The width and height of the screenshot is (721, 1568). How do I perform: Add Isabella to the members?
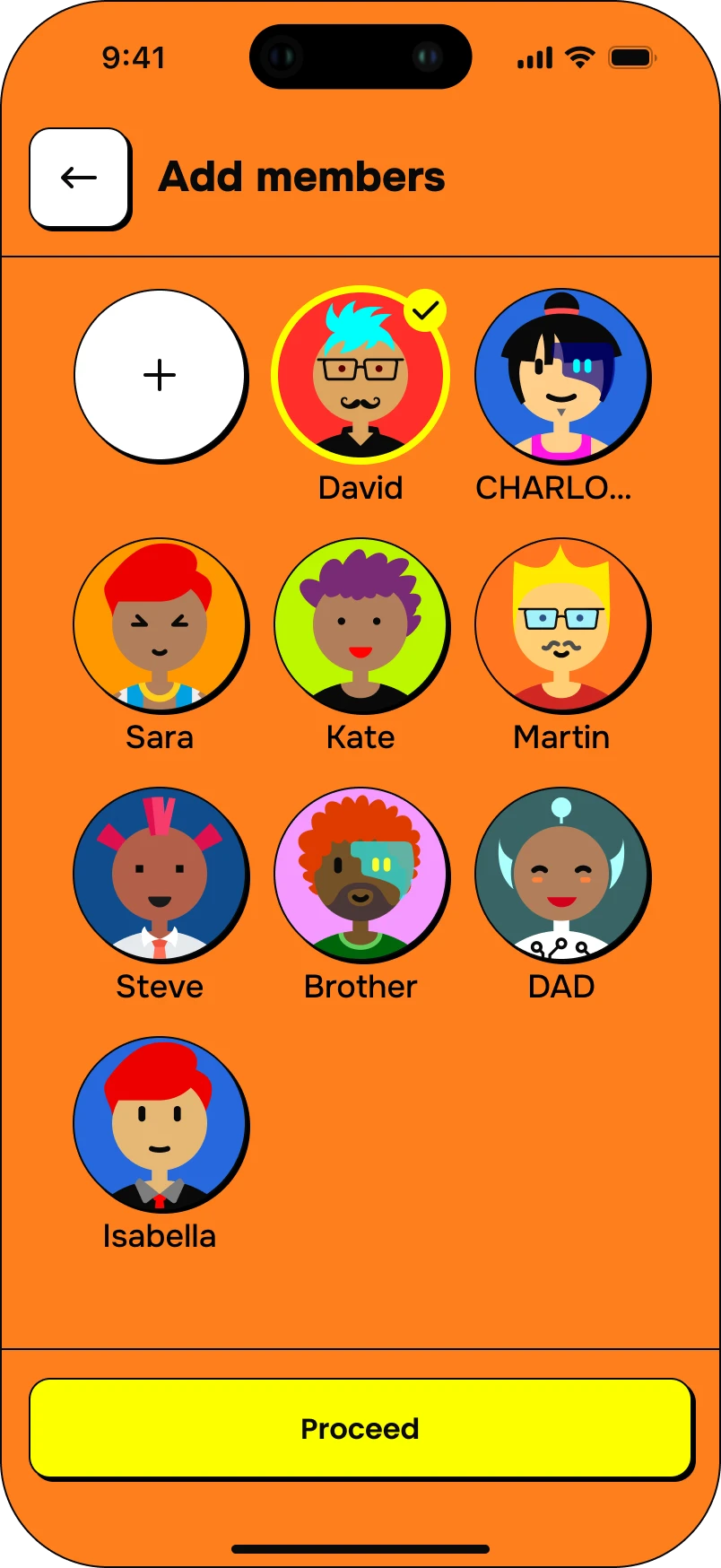(x=160, y=1123)
